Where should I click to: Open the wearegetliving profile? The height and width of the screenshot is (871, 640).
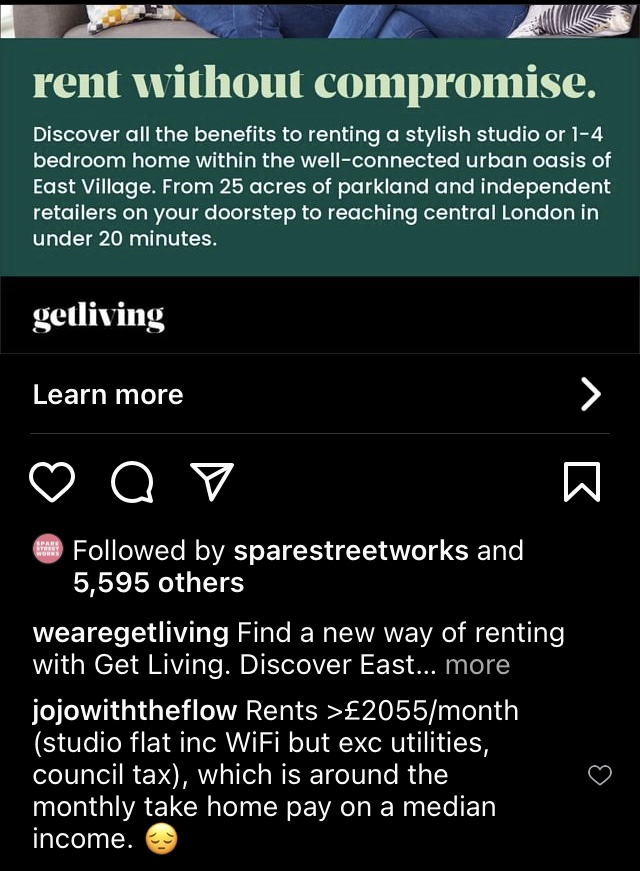click(x=130, y=633)
